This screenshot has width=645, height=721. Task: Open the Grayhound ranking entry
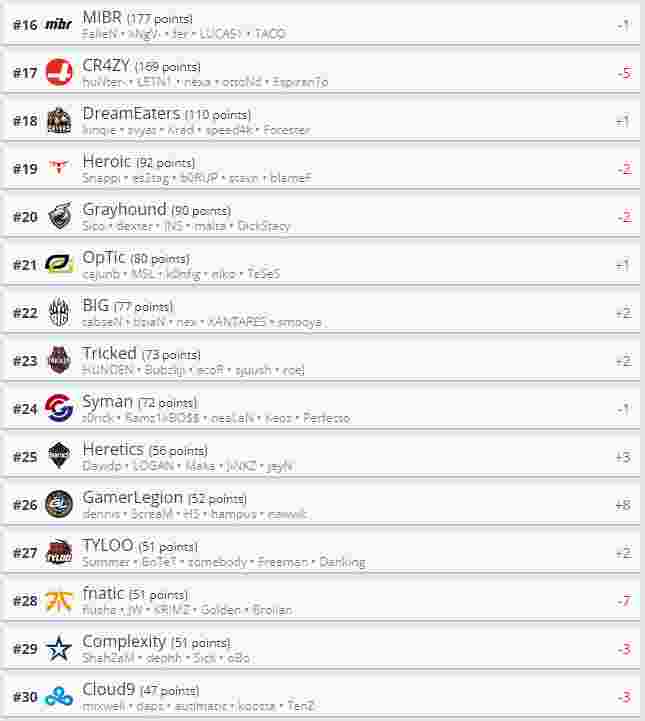coord(320,216)
